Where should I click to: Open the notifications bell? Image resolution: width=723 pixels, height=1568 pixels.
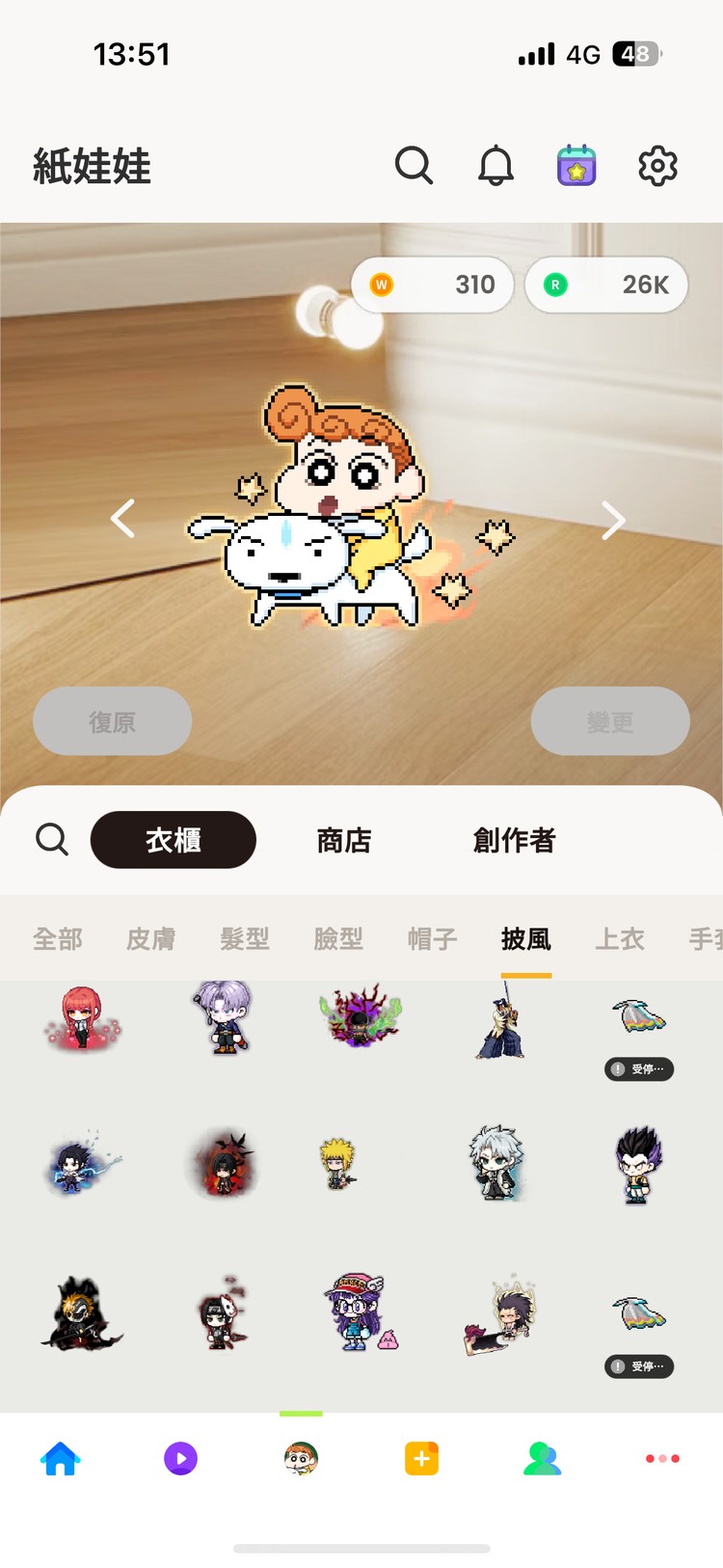coord(495,166)
